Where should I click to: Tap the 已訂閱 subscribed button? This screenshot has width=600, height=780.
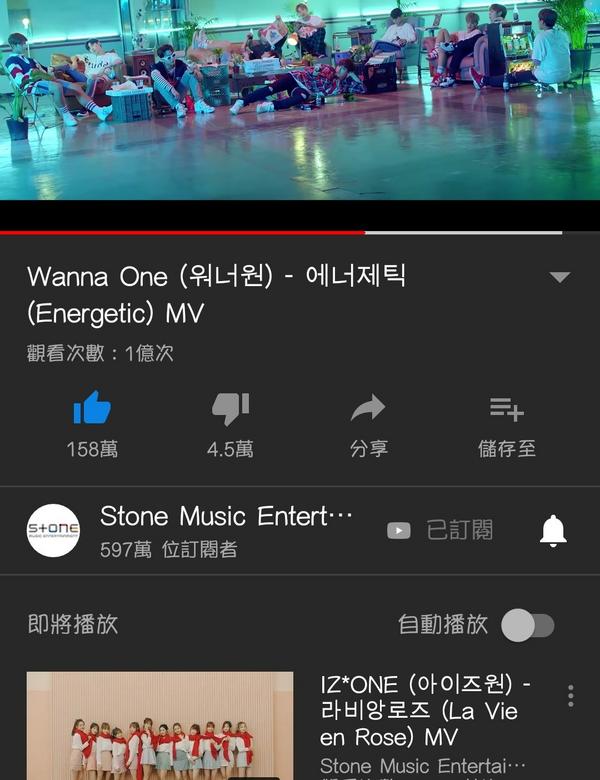click(x=440, y=530)
